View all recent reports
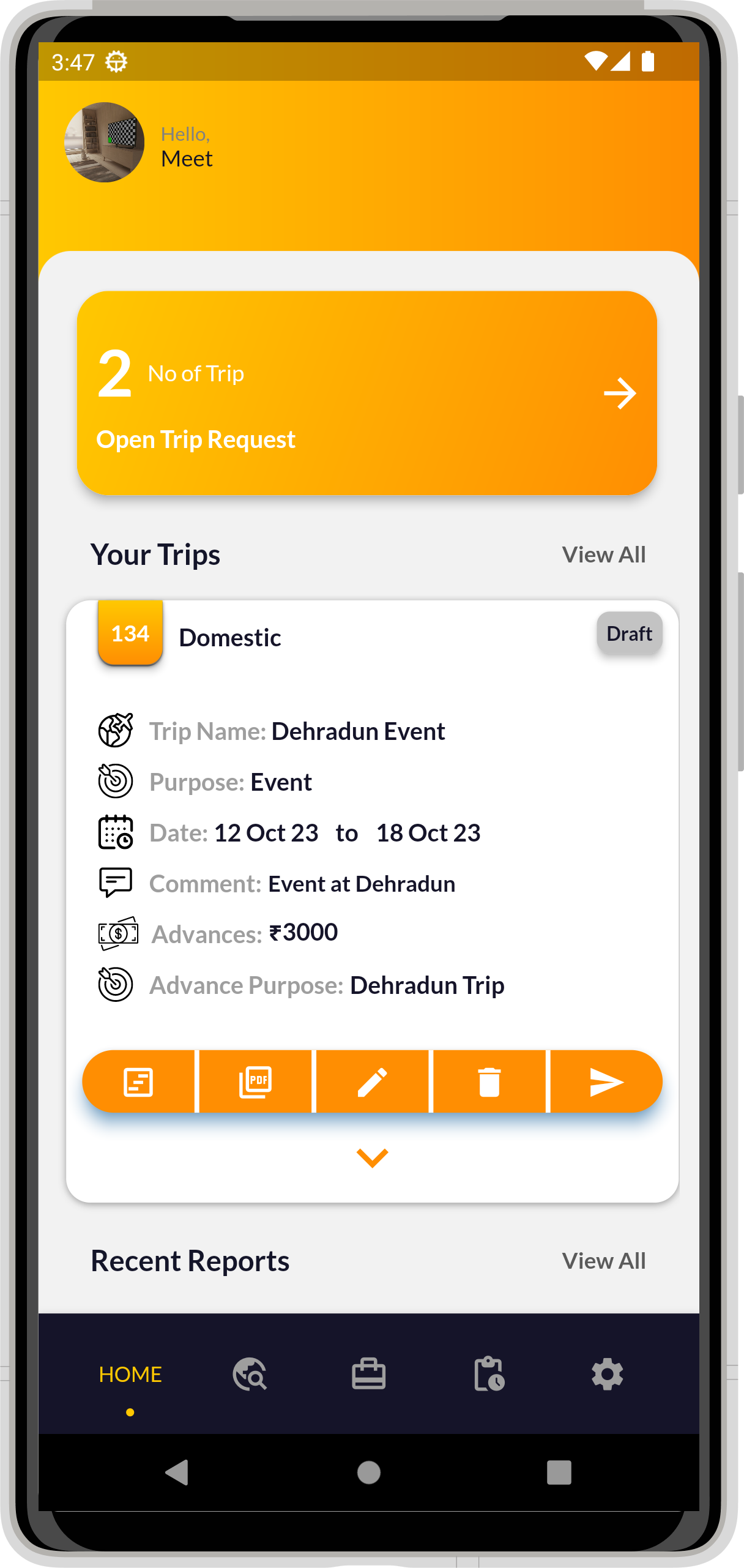Image resolution: width=744 pixels, height=1568 pixels. [x=603, y=1261]
